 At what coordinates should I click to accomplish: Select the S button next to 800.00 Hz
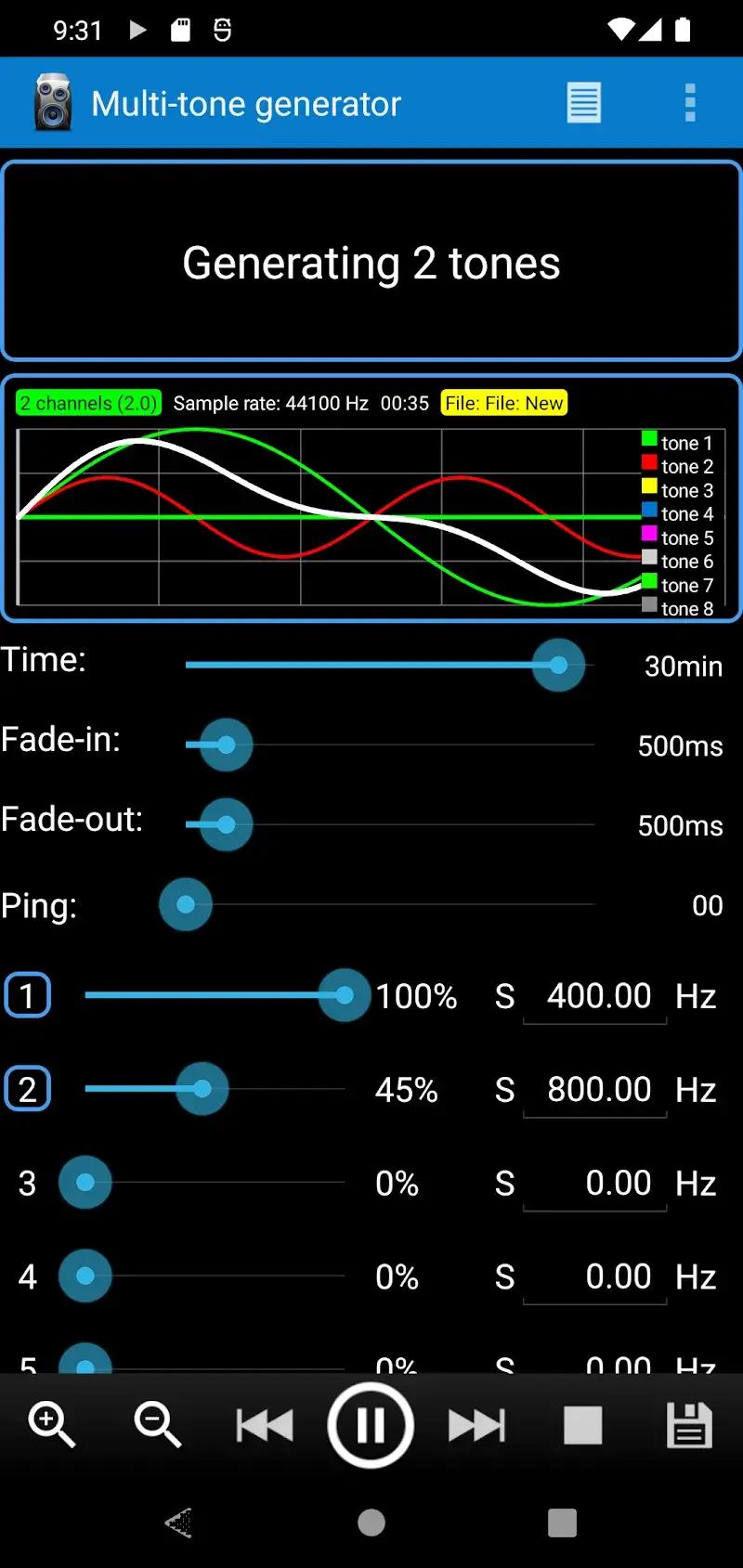[x=503, y=1089]
